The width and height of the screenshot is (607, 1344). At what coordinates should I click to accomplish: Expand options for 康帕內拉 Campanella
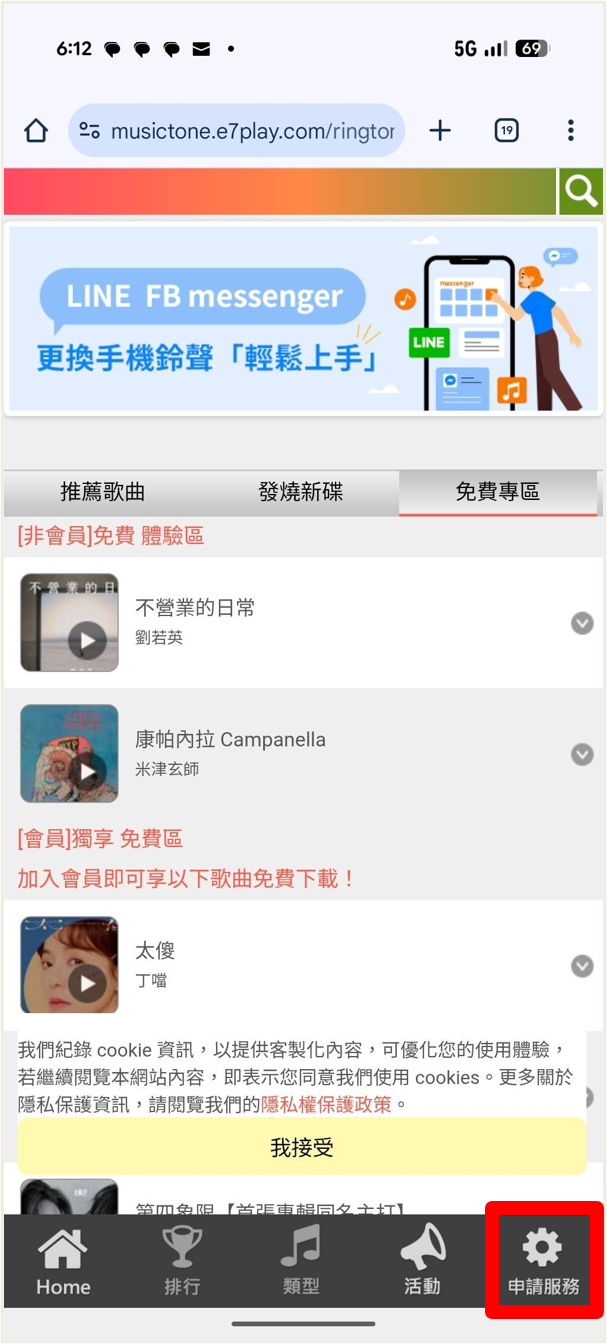[x=582, y=754]
